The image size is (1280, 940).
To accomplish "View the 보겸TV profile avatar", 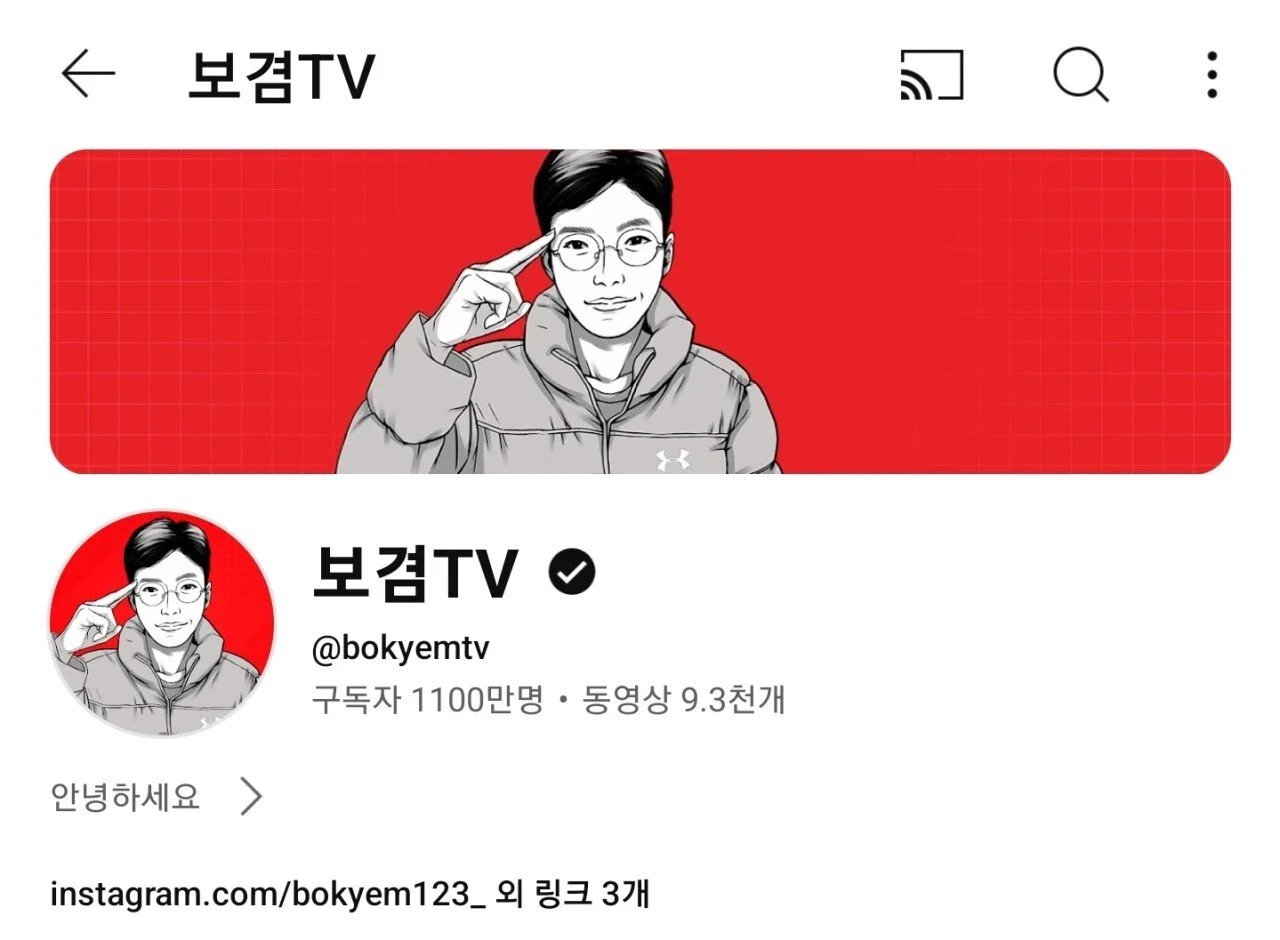I will tap(161, 624).
